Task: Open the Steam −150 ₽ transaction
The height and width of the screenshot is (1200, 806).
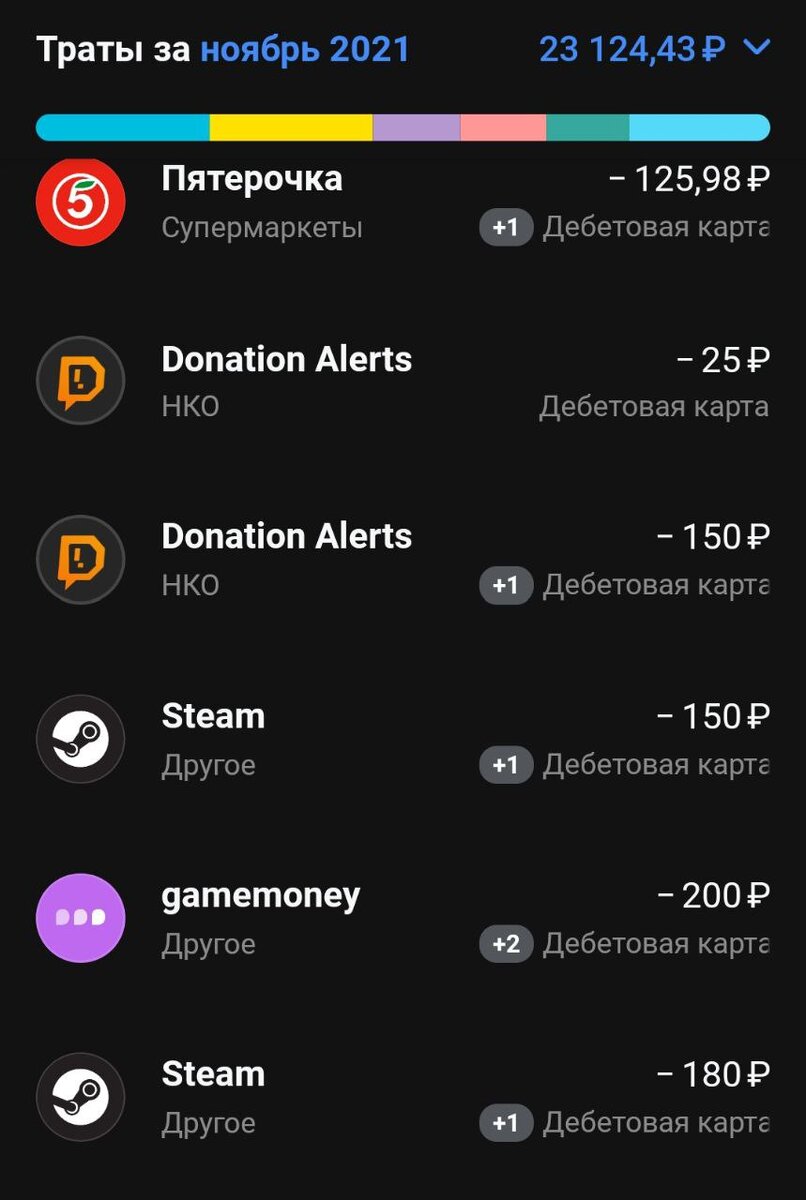Action: pyautogui.click(x=402, y=739)
